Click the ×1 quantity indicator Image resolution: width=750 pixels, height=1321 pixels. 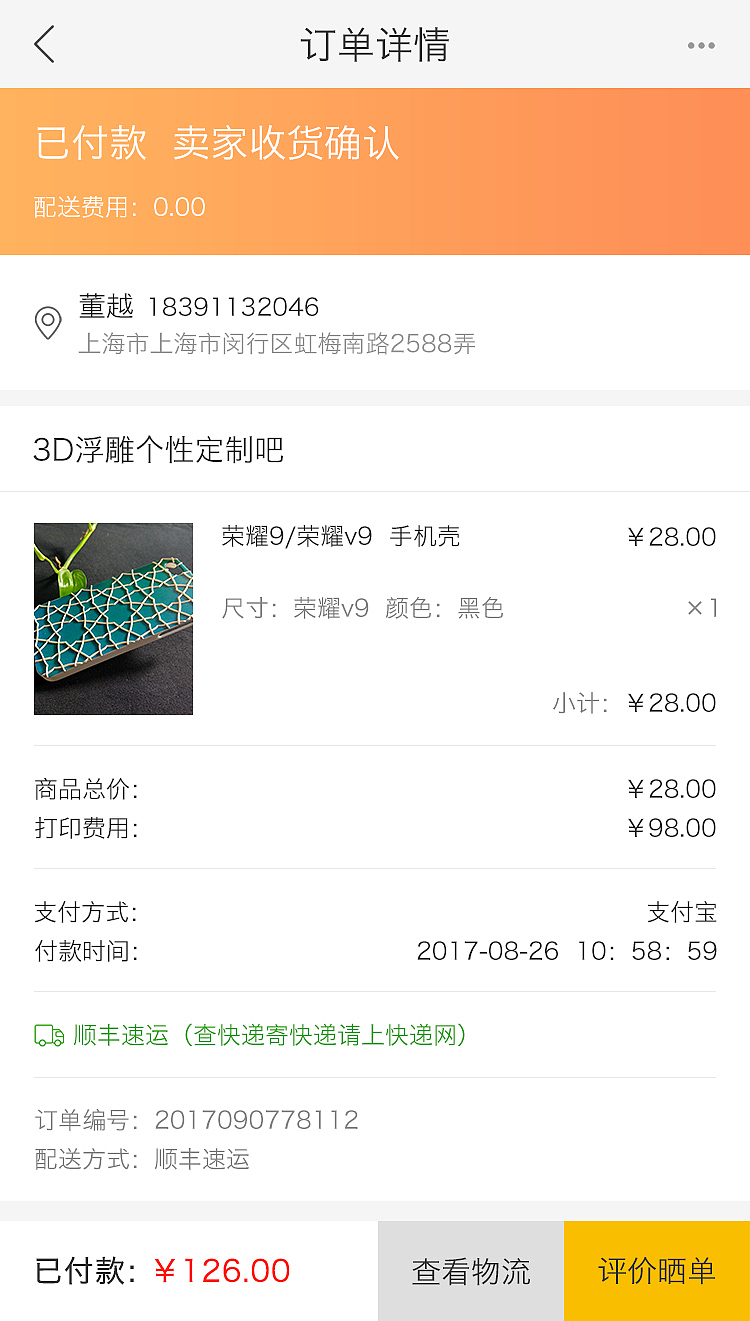point(707,608)
